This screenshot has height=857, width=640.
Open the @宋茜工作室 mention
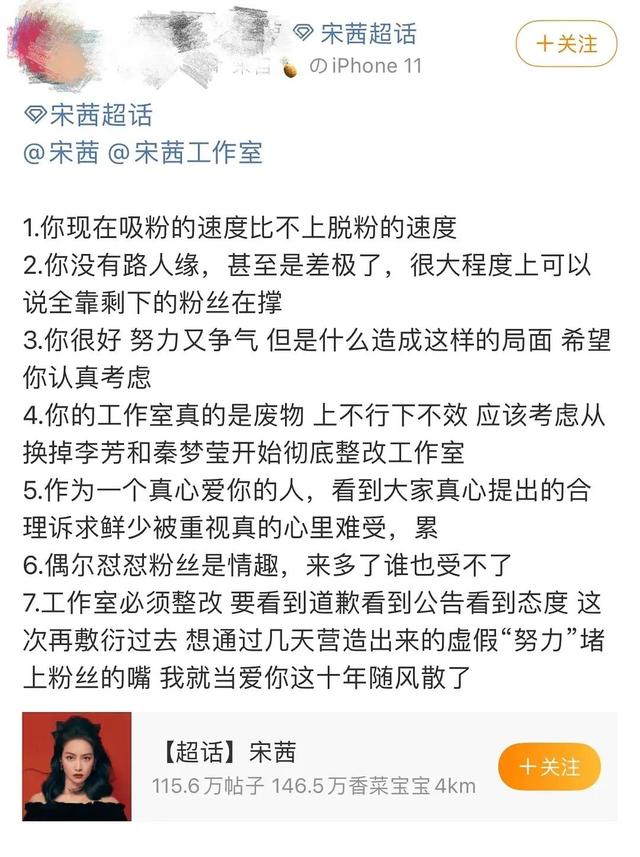[x=184, y=152]
